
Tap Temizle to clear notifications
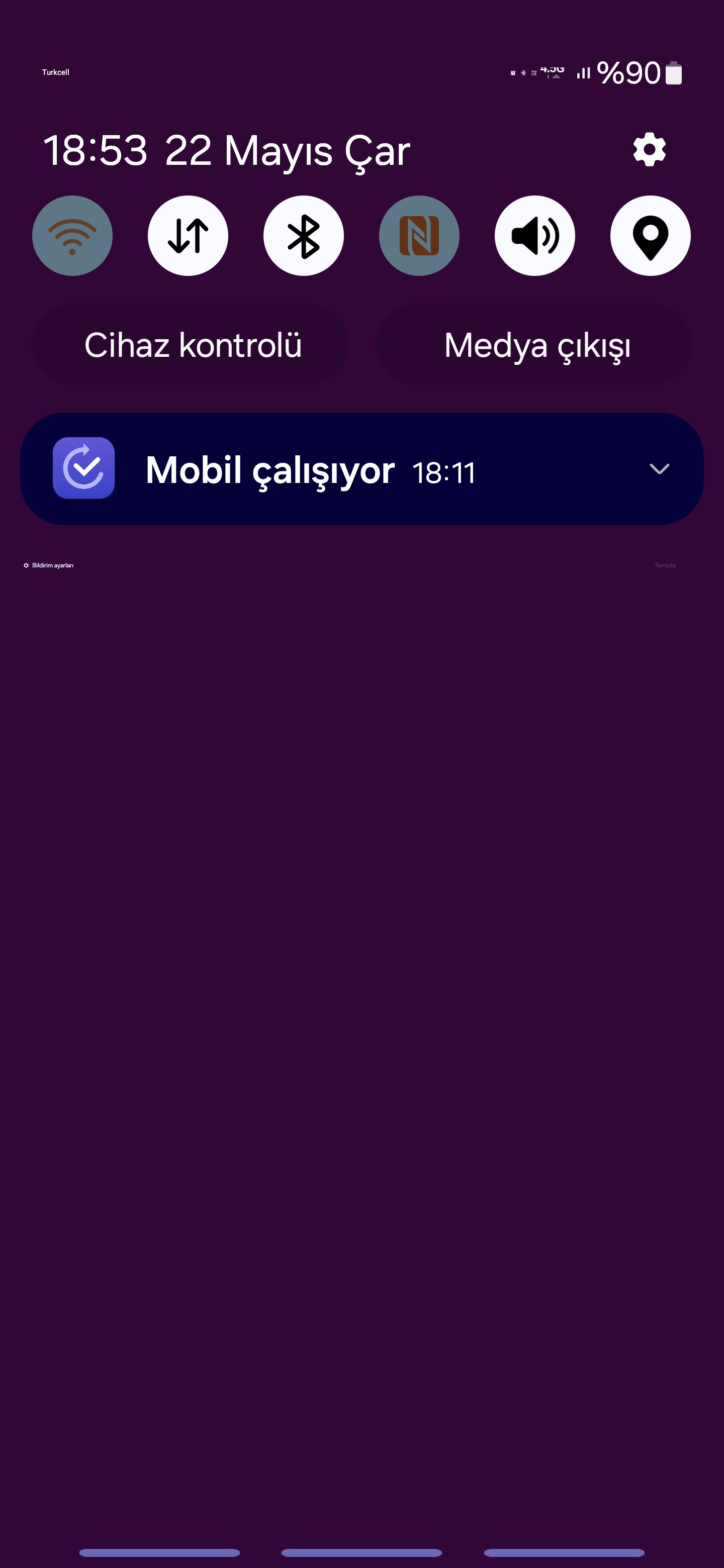click(x=665, y=565)
